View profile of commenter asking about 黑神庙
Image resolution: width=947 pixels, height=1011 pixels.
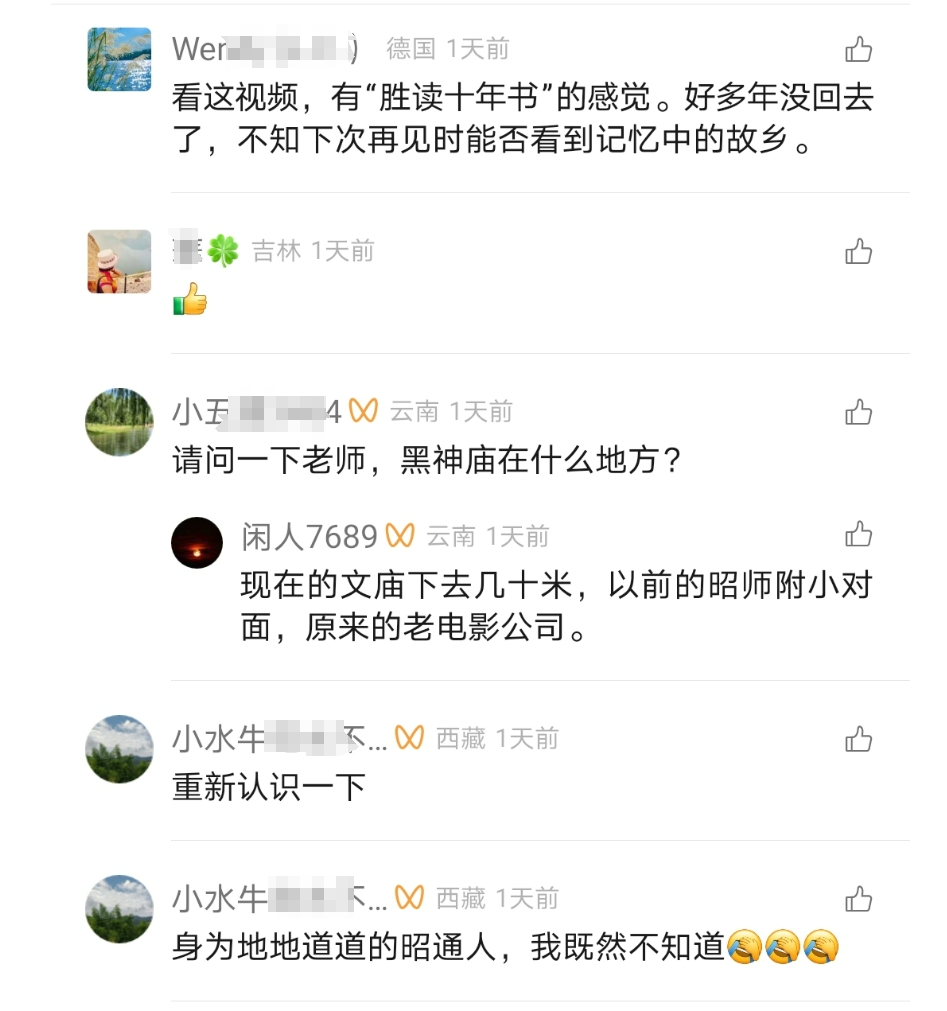pyautogui.click(x=119, y=422)
